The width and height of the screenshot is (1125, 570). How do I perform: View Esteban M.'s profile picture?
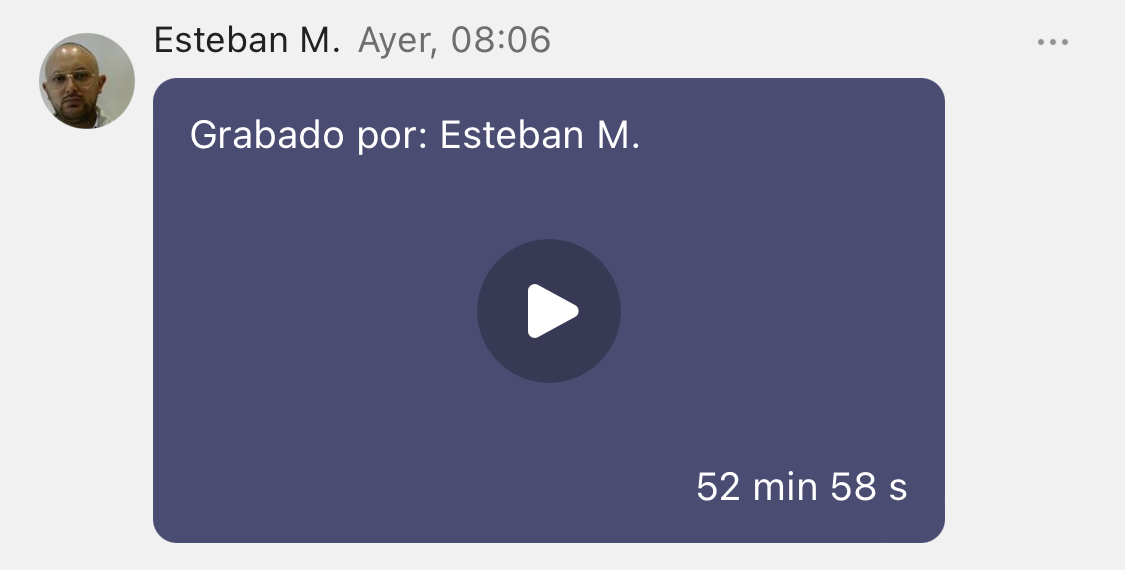click(x=87, y=81)
